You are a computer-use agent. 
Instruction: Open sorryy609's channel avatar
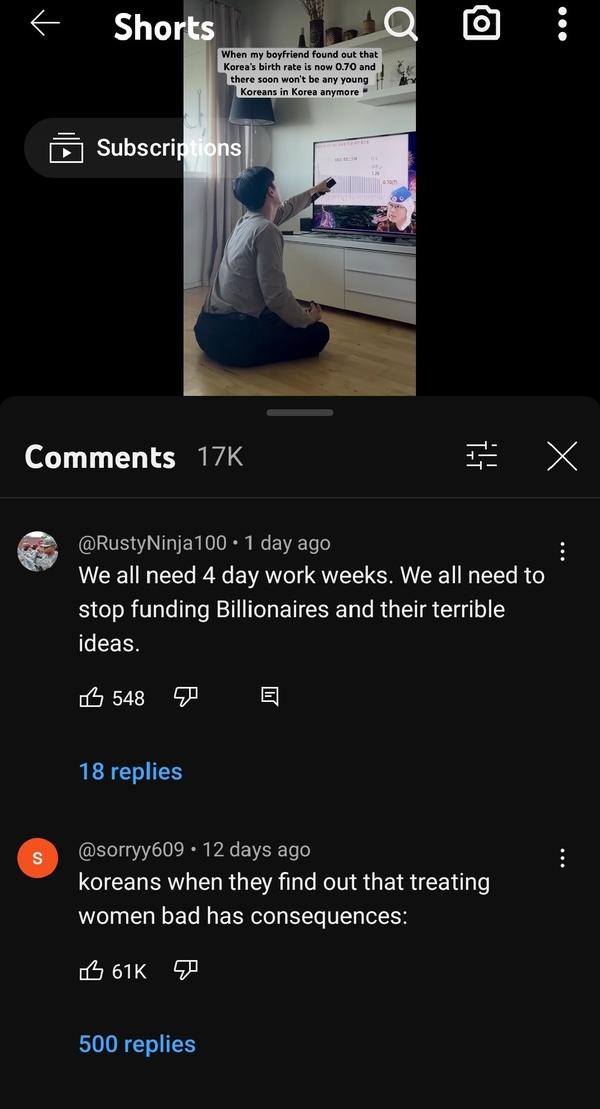38,858
